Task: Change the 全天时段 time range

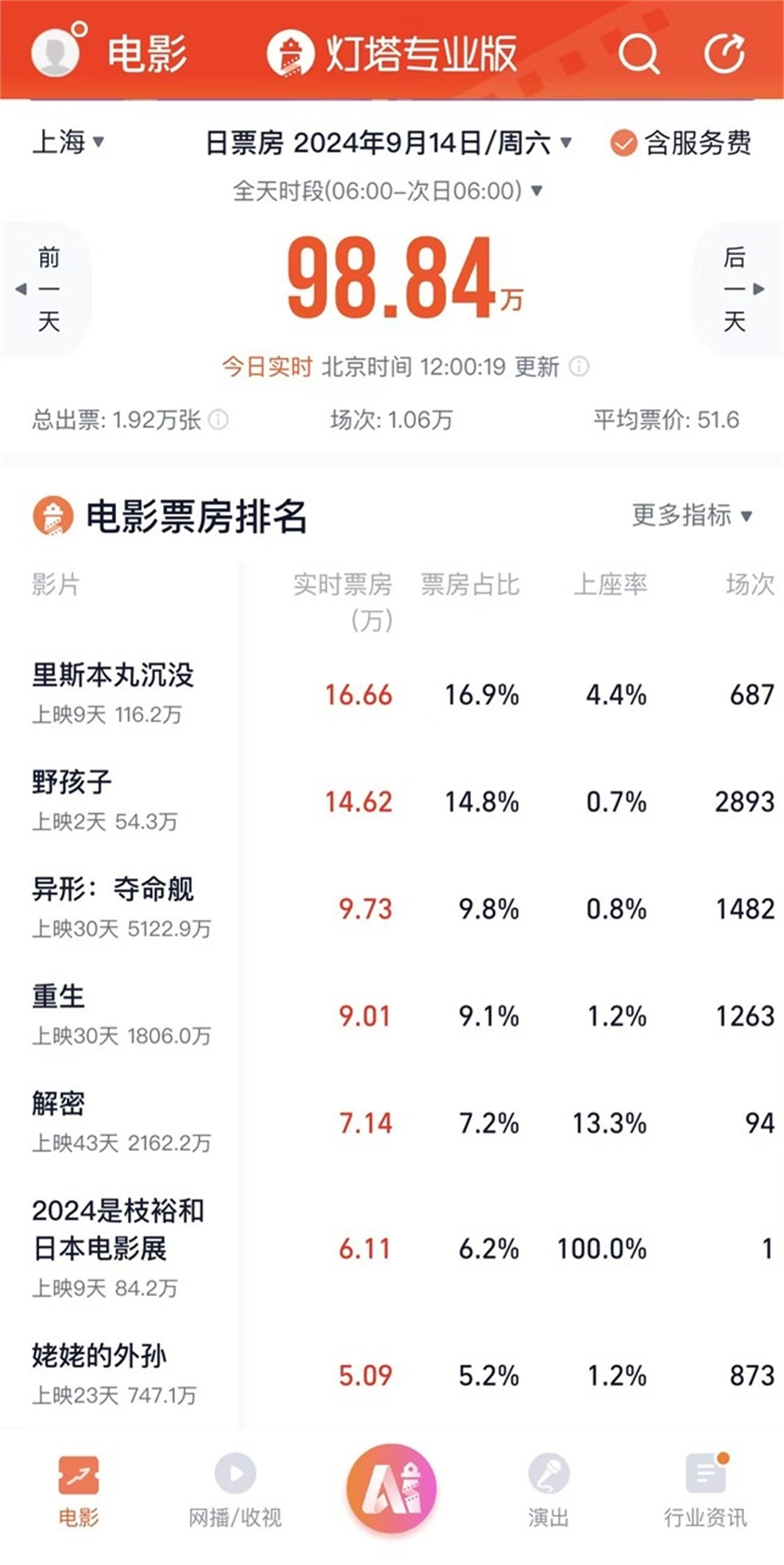Action: point(388,191)
